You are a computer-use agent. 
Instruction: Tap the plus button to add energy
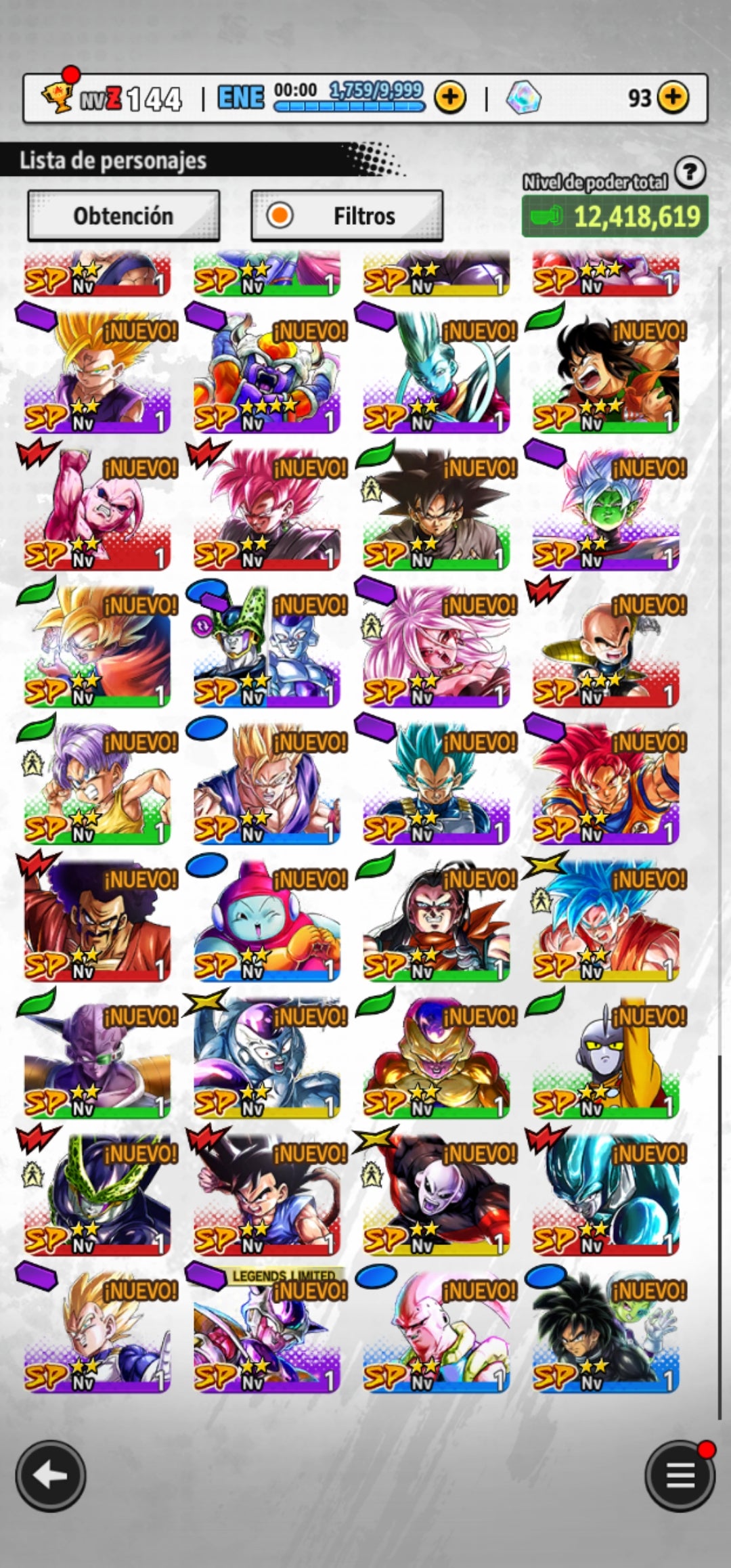450,97
